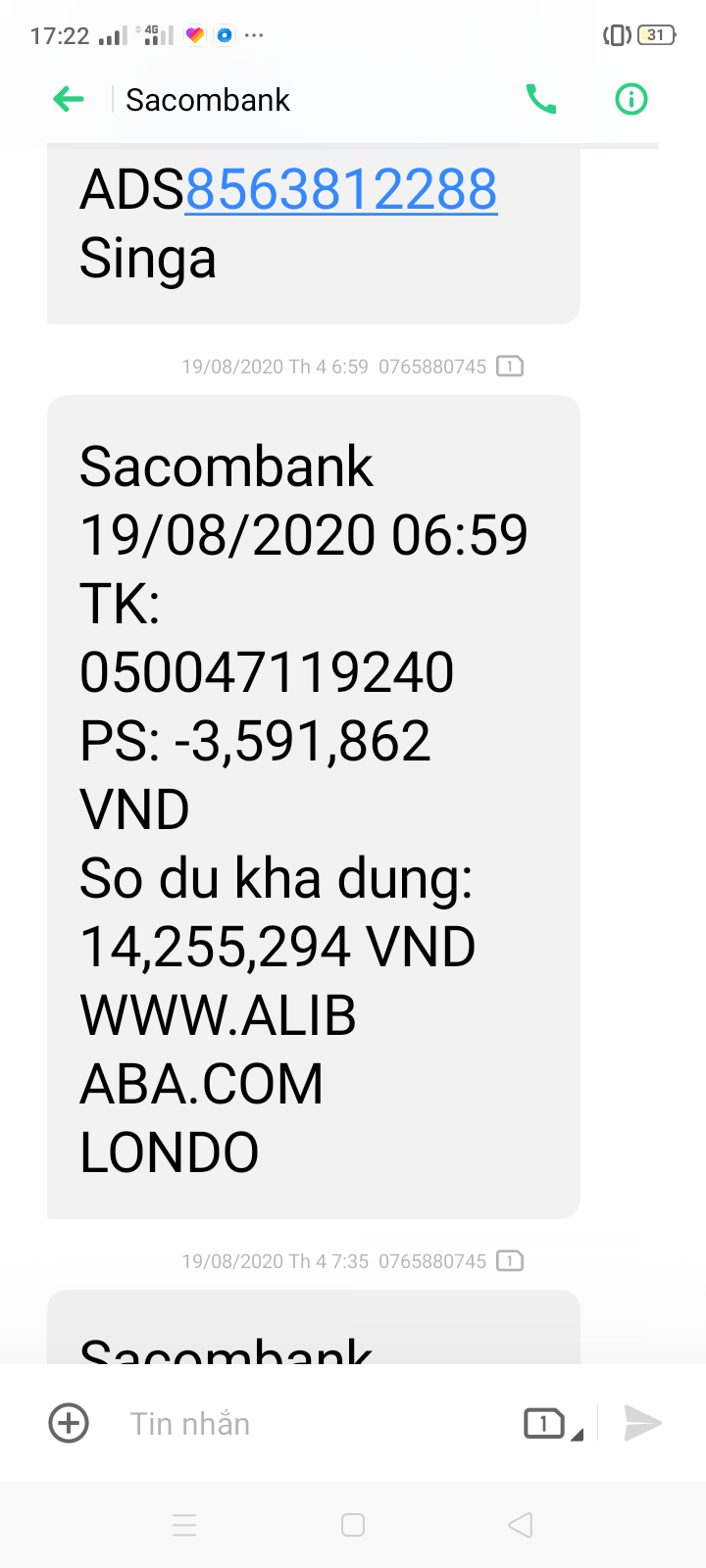Open the recent apps menu
Image resolution: width=706 pixels, height=1568 pixels.
pos(184,1525)
